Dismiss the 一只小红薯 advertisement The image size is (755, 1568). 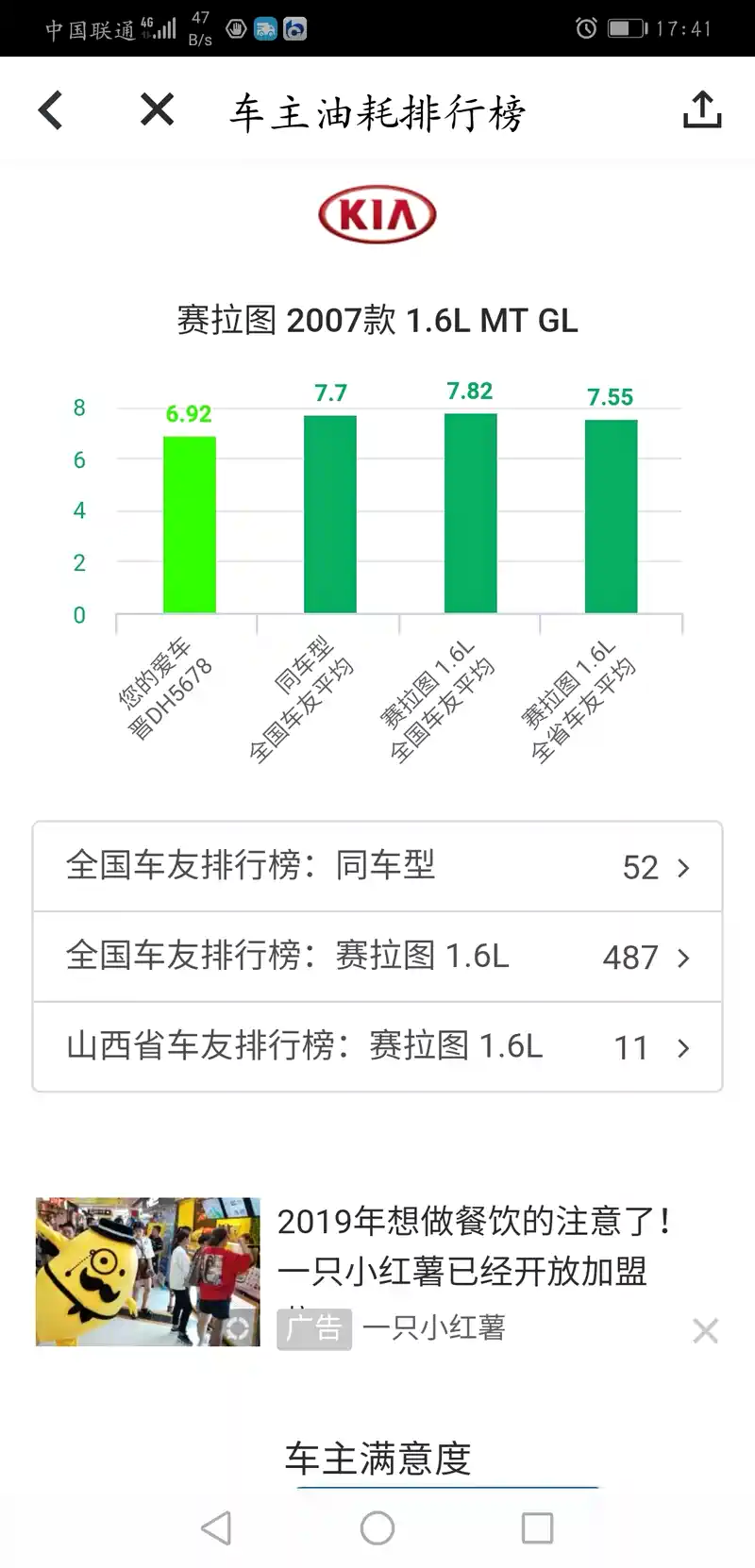[705, 1330]
